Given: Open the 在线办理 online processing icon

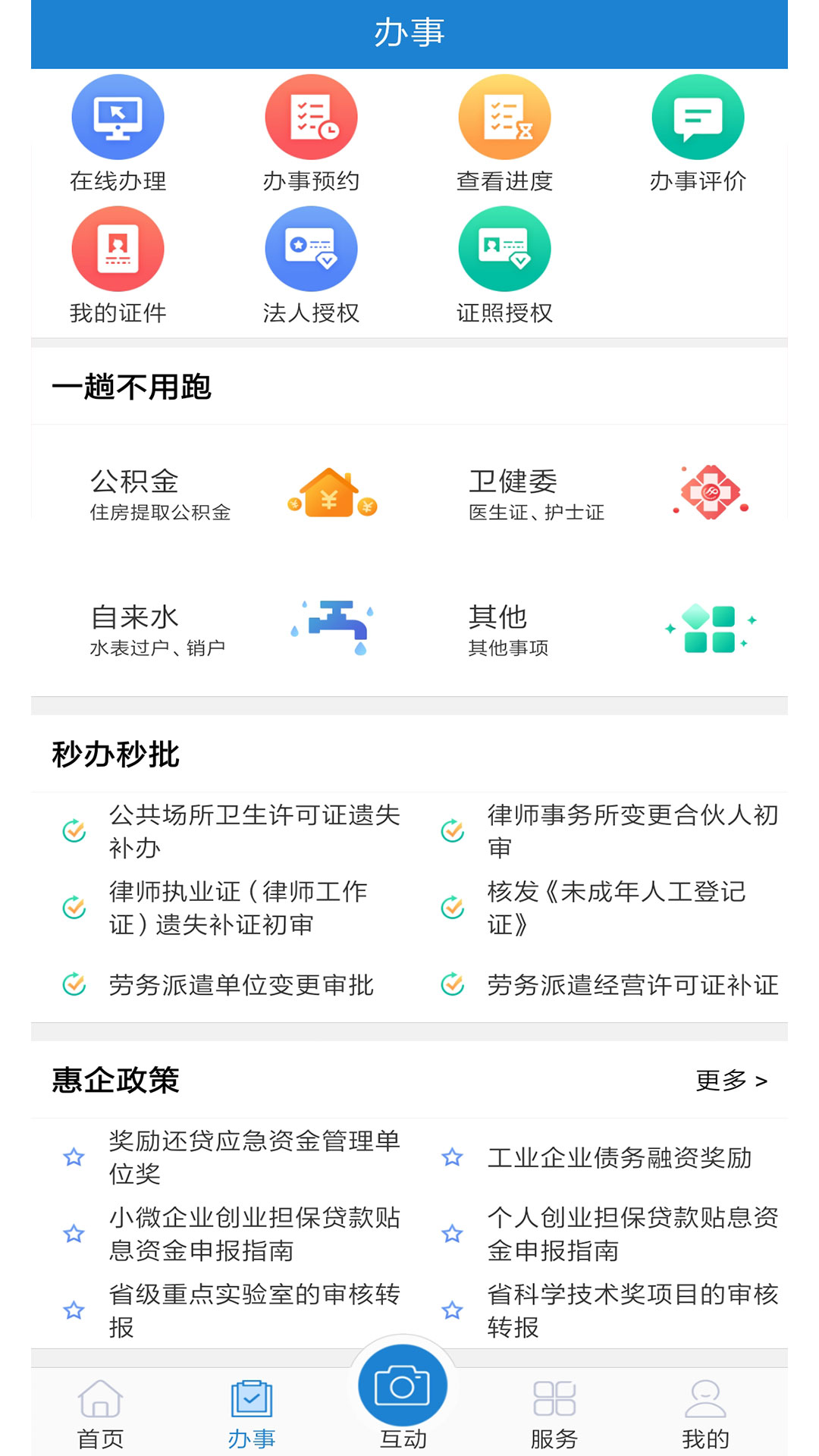Looking at the screenshot, I should click(x=118, y=116).
